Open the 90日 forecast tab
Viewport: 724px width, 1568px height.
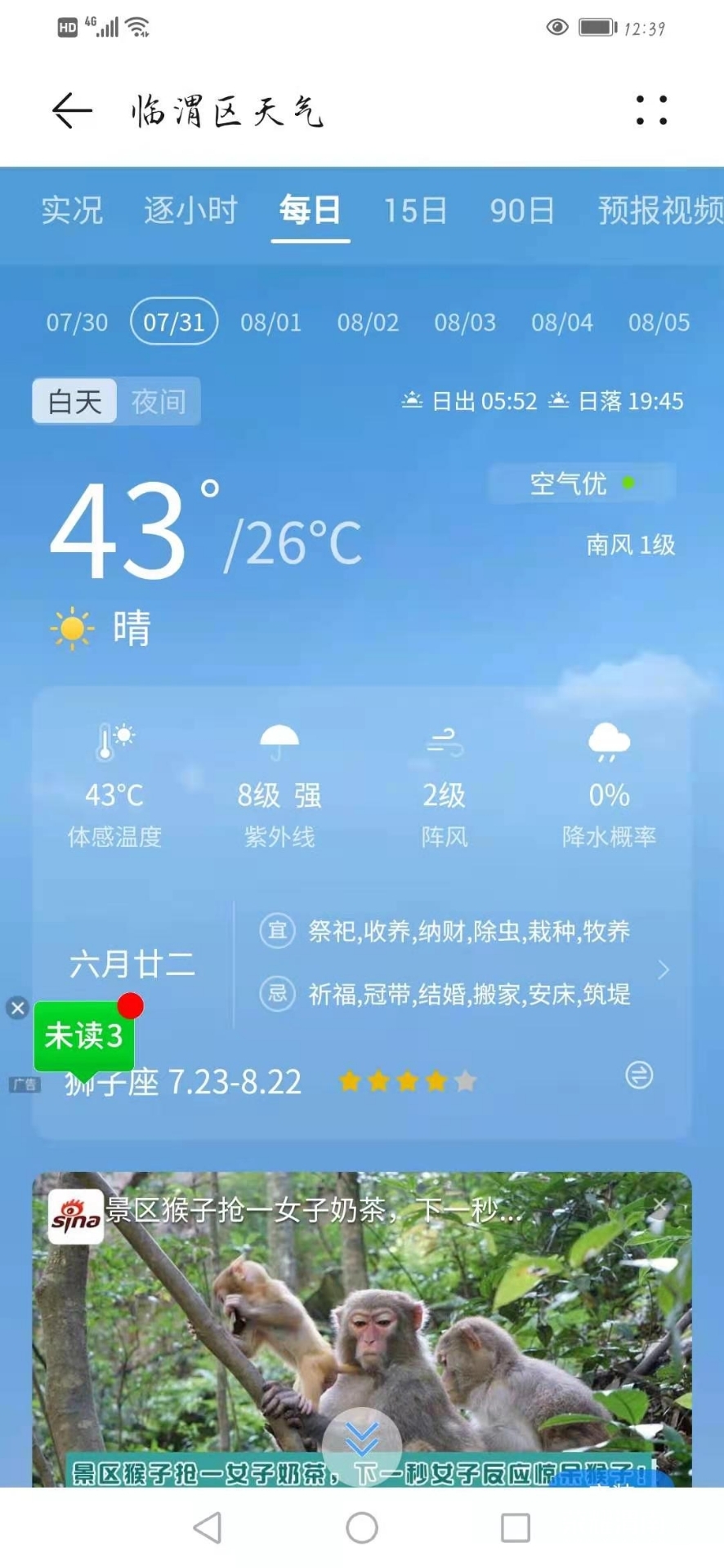point(521,211)
